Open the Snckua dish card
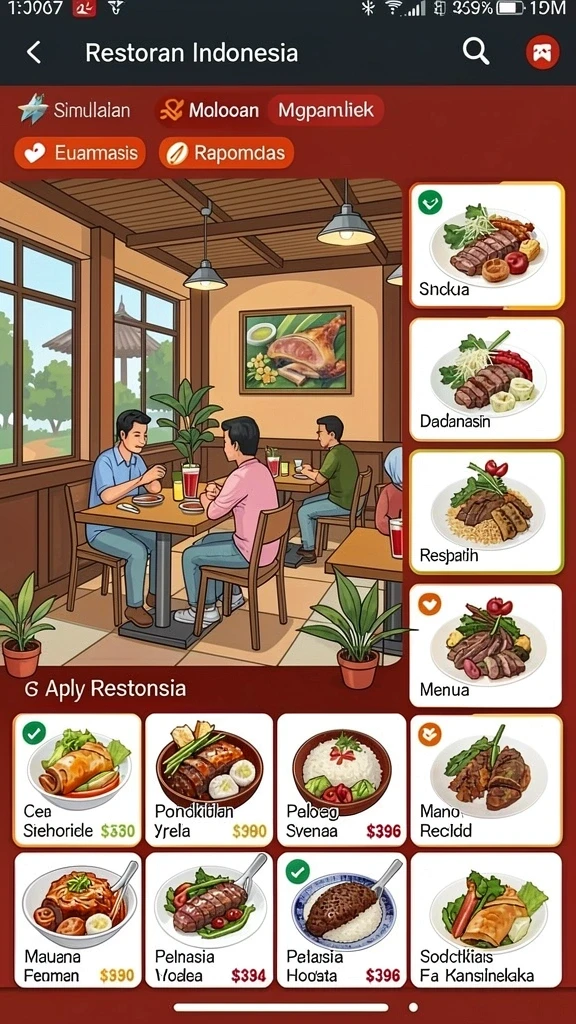The width and height of the screenshot is (576, 1024). [x=487, y=246]
